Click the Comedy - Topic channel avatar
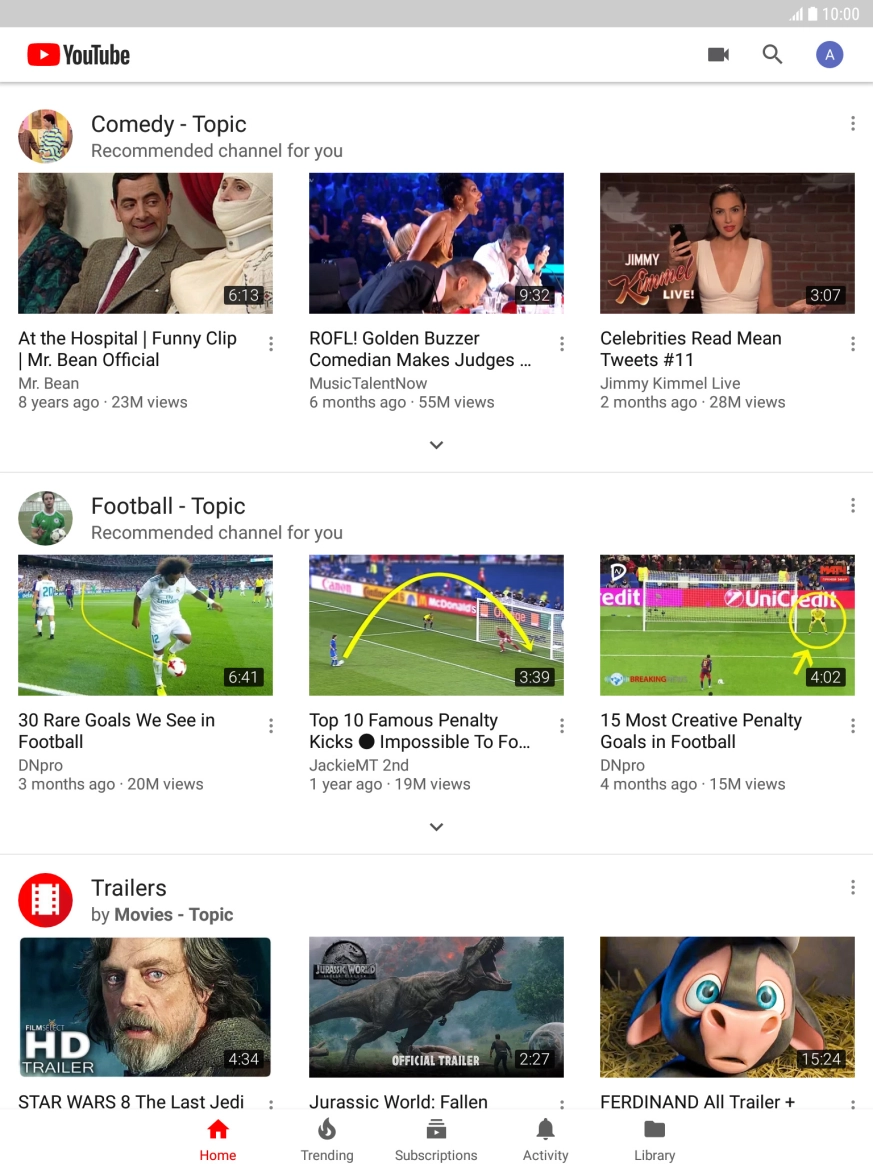Viewport: 873px width, 1164px height. [45, 135]
